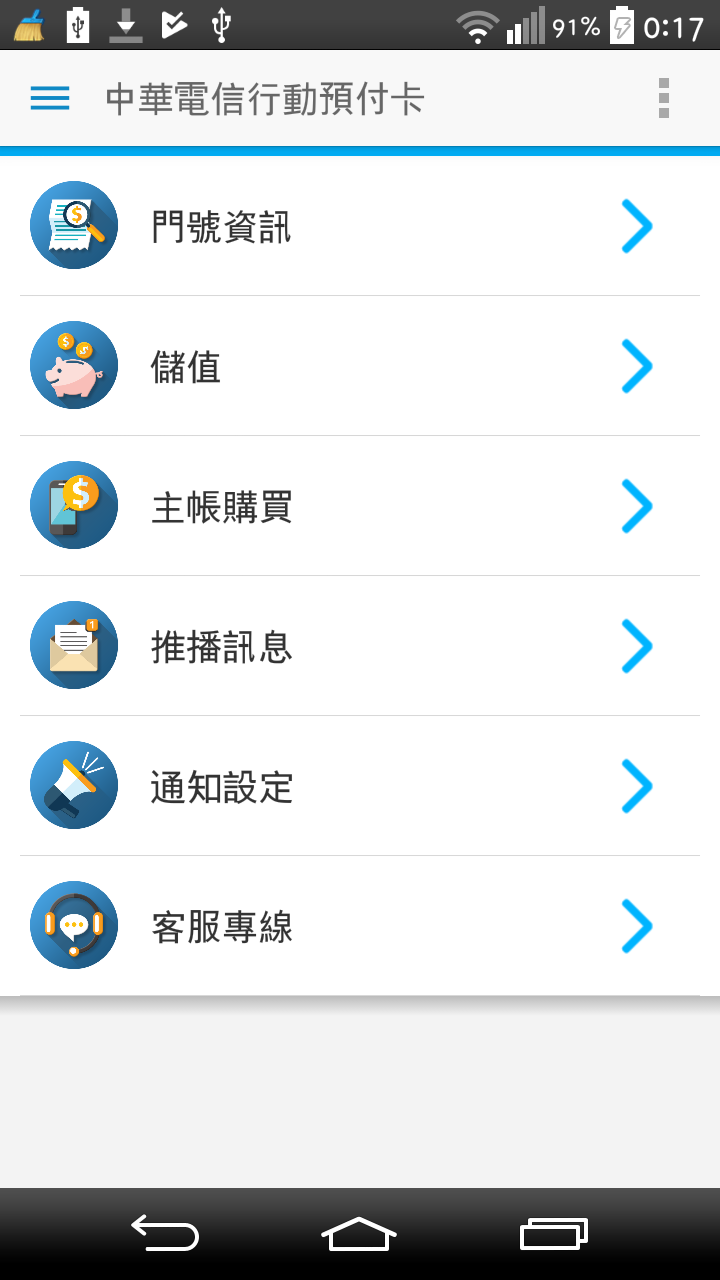Open 通知設定 notification settings
Screen dimensions: 720x1280
(360, 786)
